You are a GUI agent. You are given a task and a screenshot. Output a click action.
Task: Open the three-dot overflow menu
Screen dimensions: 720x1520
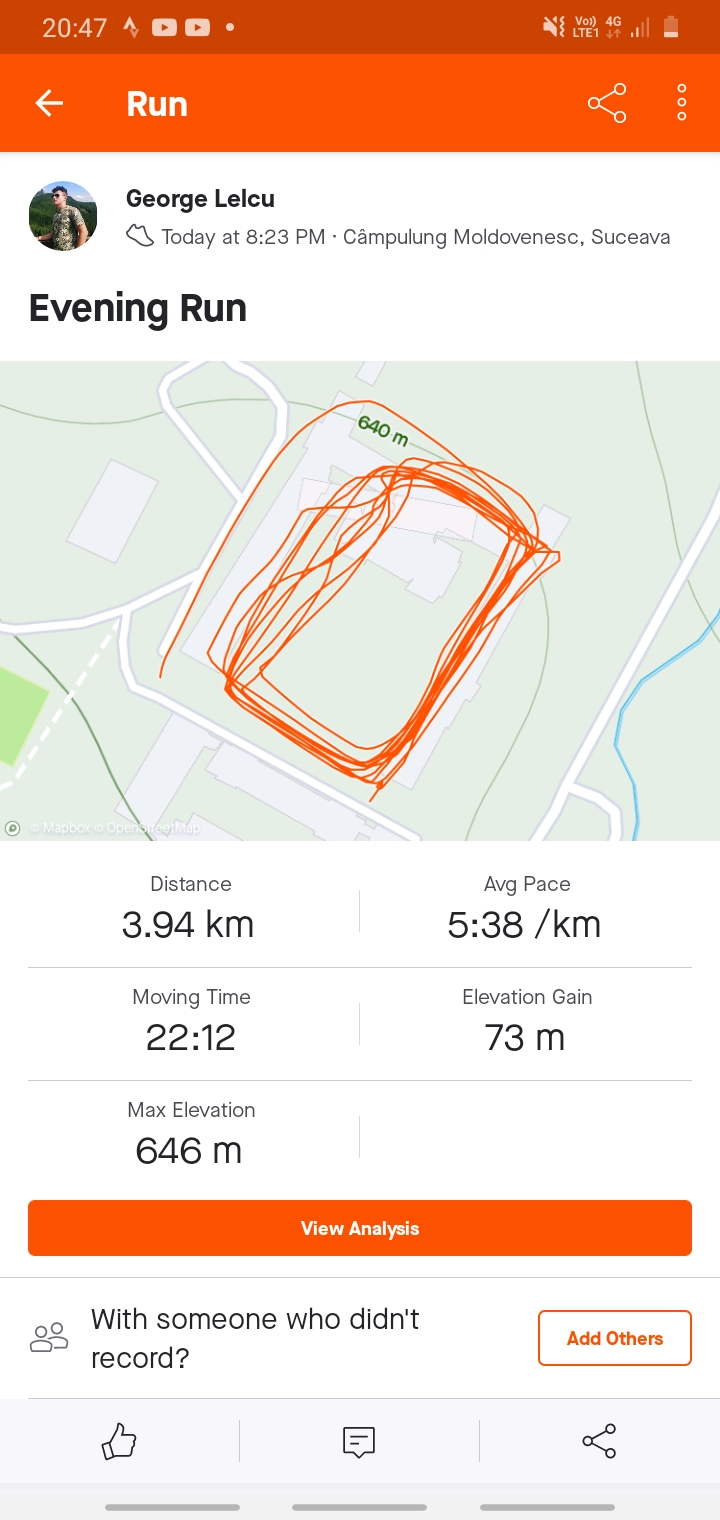tap(681, 103)
